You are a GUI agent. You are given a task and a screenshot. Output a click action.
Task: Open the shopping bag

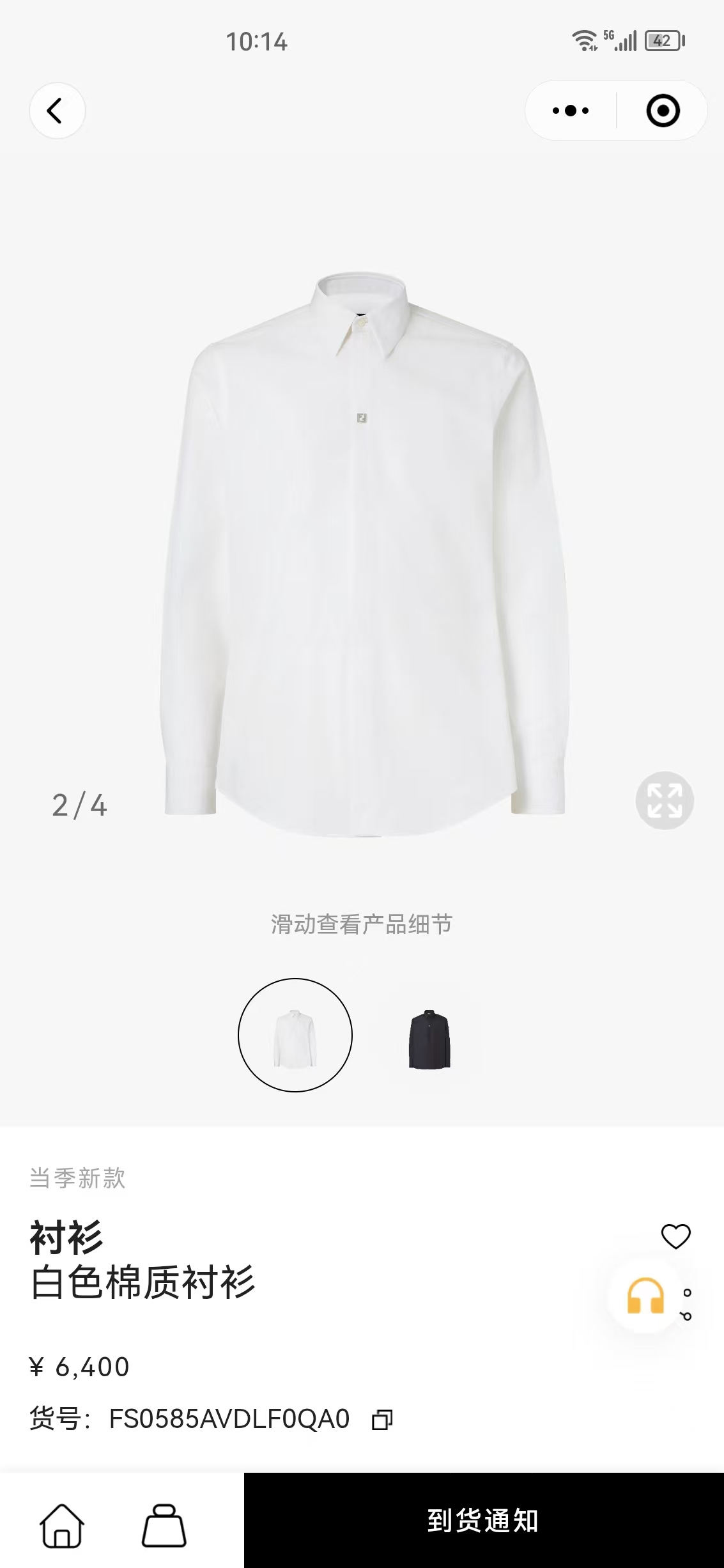click(x=164, y=1525)
